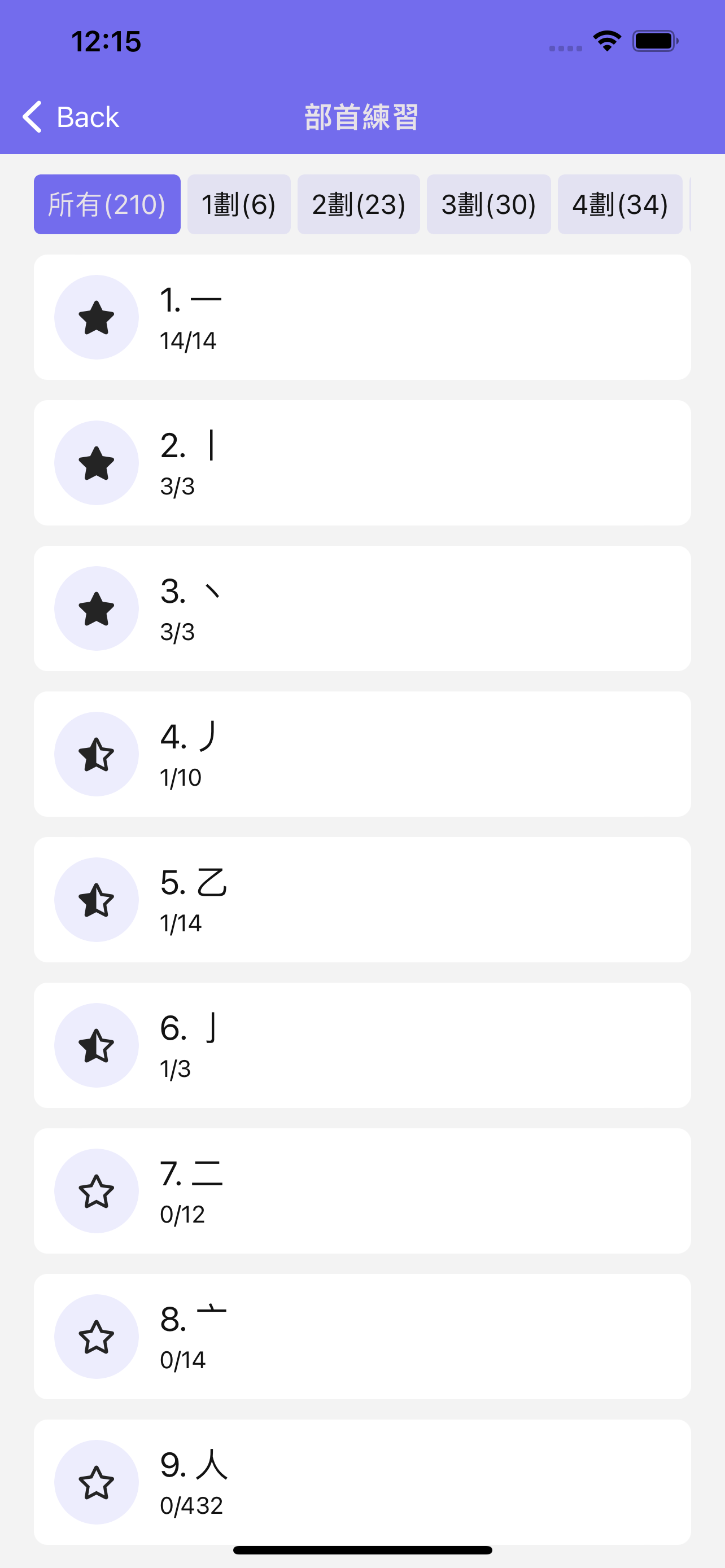The image size is (725, 1568).
Task: Tap the star icon on the 丨 row
Action: click(96, 463)
